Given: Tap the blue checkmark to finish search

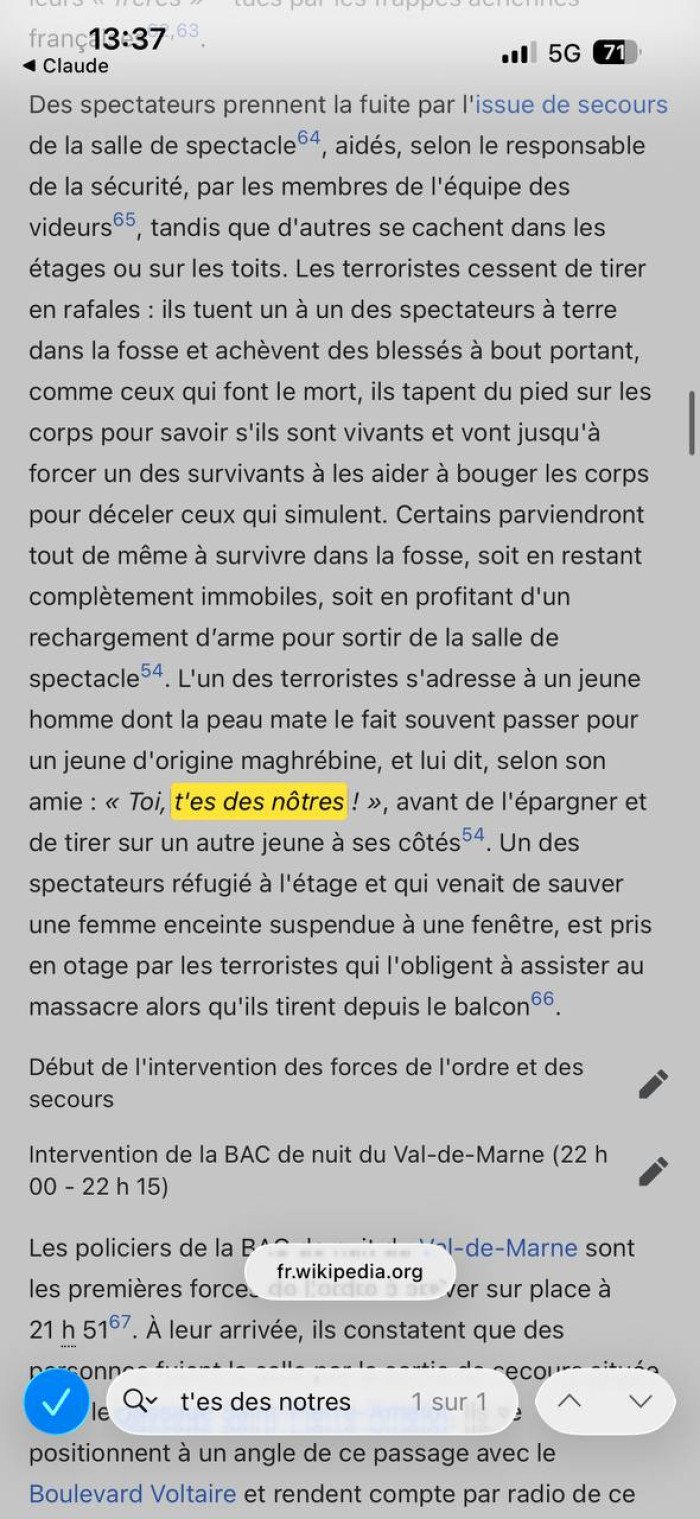Looking at the screenshot, I should (56, 1402).
